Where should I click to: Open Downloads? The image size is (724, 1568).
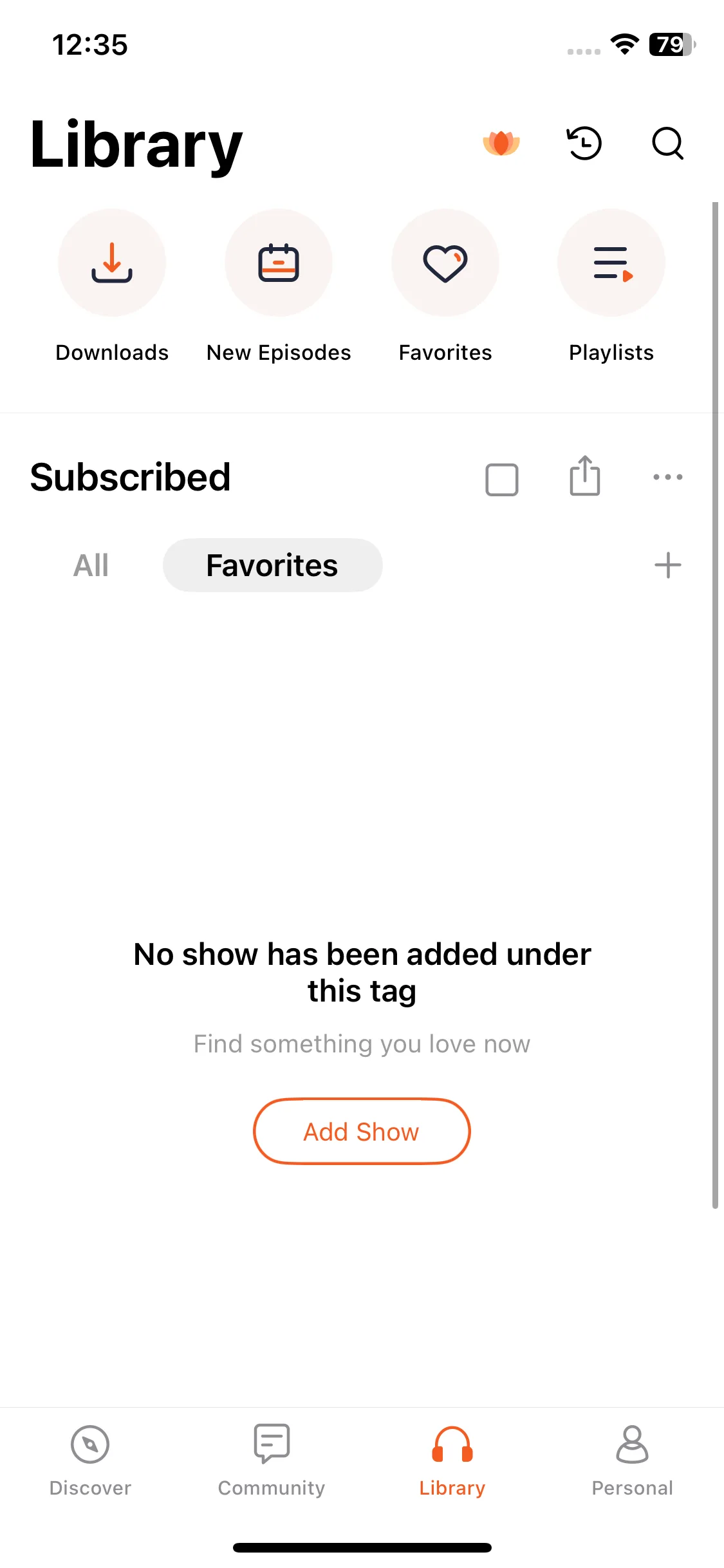112,263
